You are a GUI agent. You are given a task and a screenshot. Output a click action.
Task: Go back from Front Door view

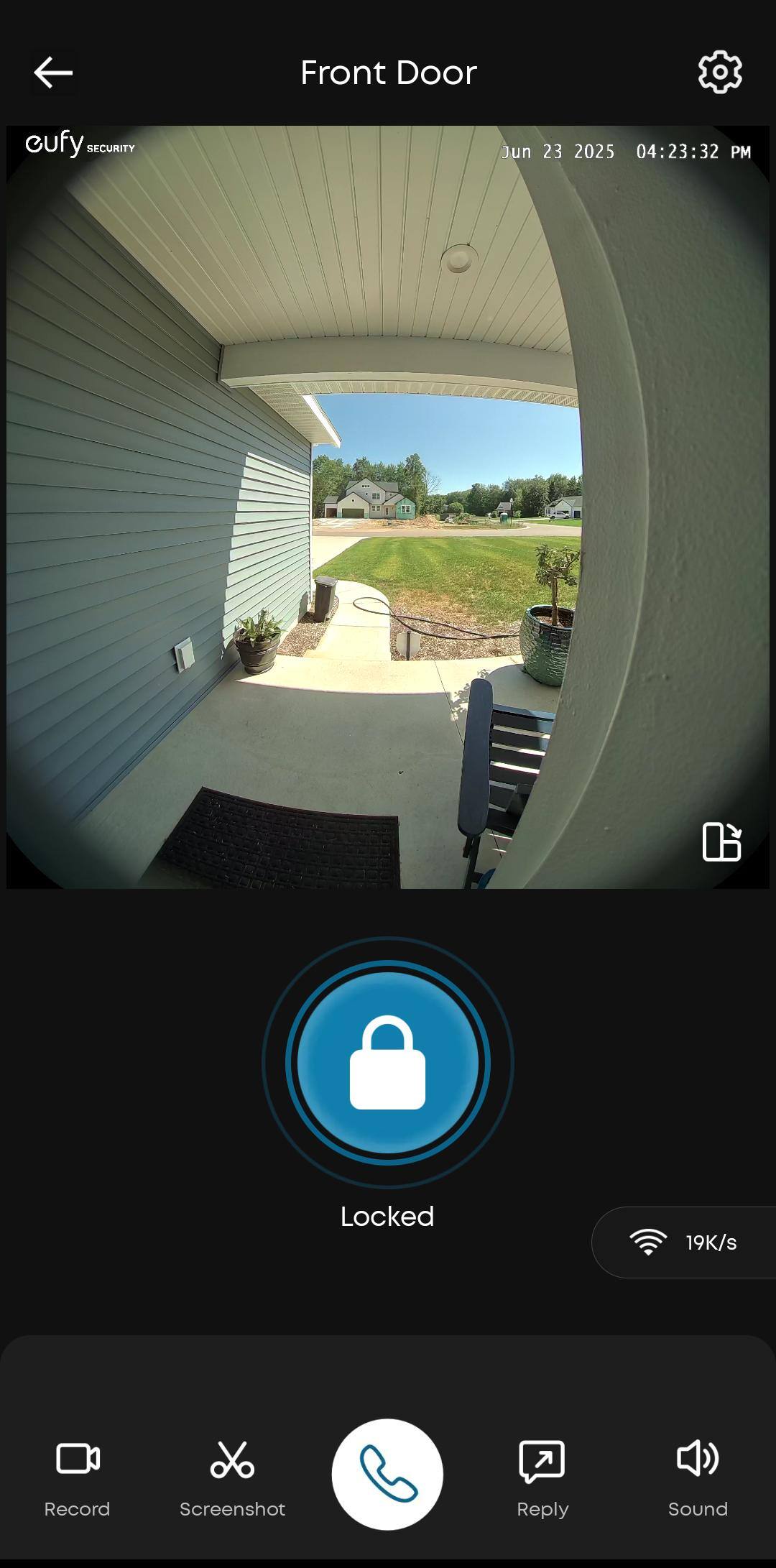[53, 73]
